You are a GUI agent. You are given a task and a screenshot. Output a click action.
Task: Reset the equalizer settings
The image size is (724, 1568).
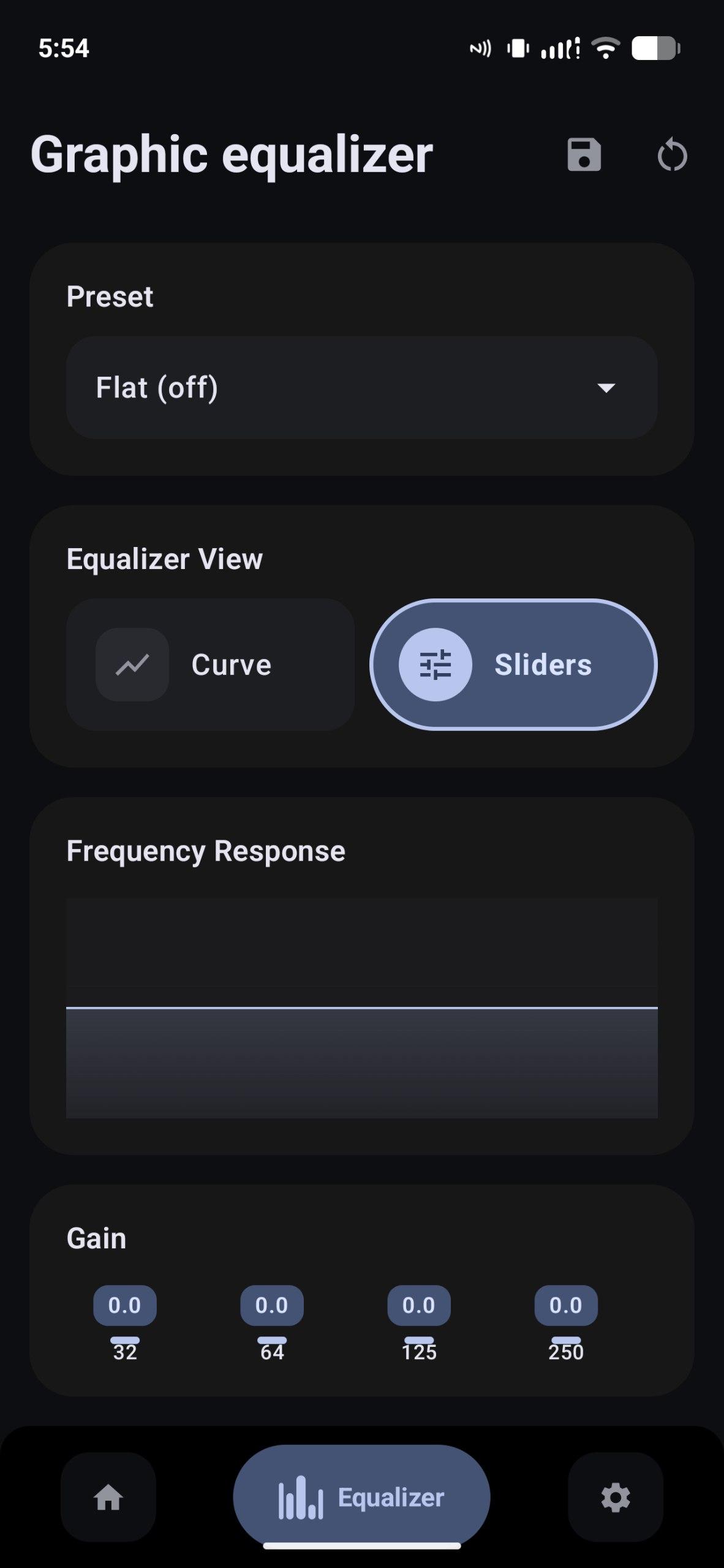point(672,155)
